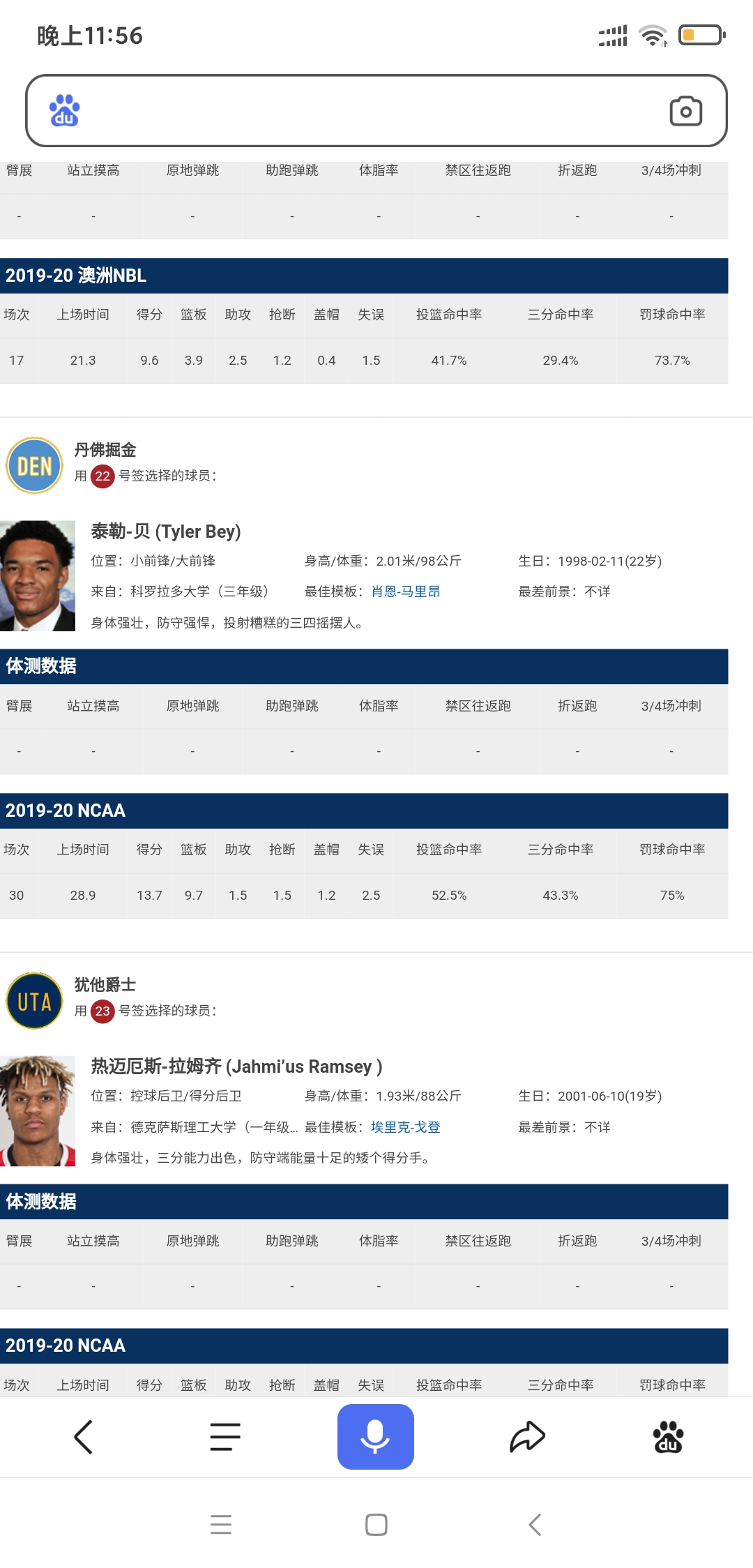Tap the system back button
753x1568 pixels.
tap(535, 1525)
